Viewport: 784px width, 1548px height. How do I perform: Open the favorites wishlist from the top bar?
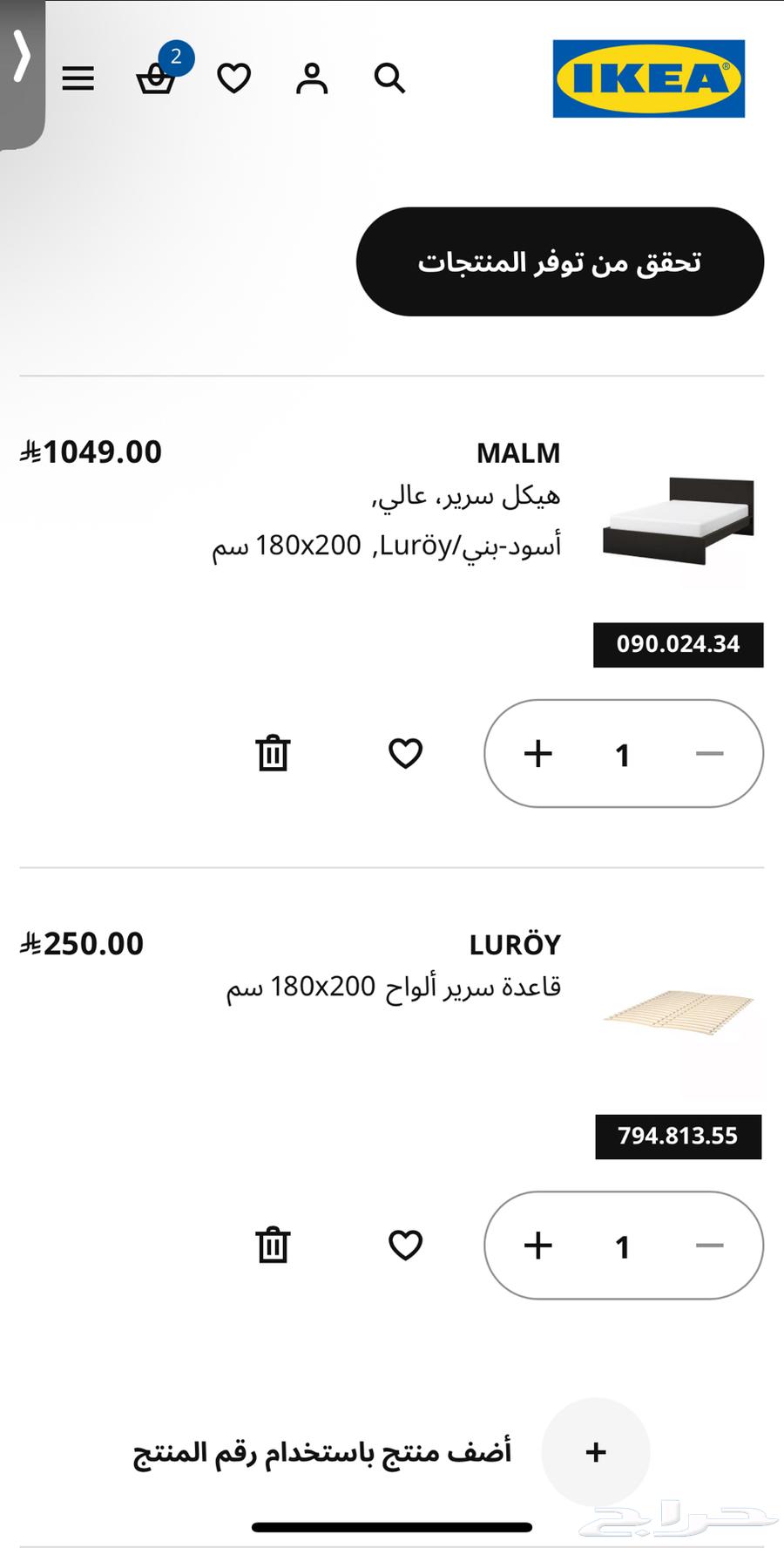tap(233, 78)
